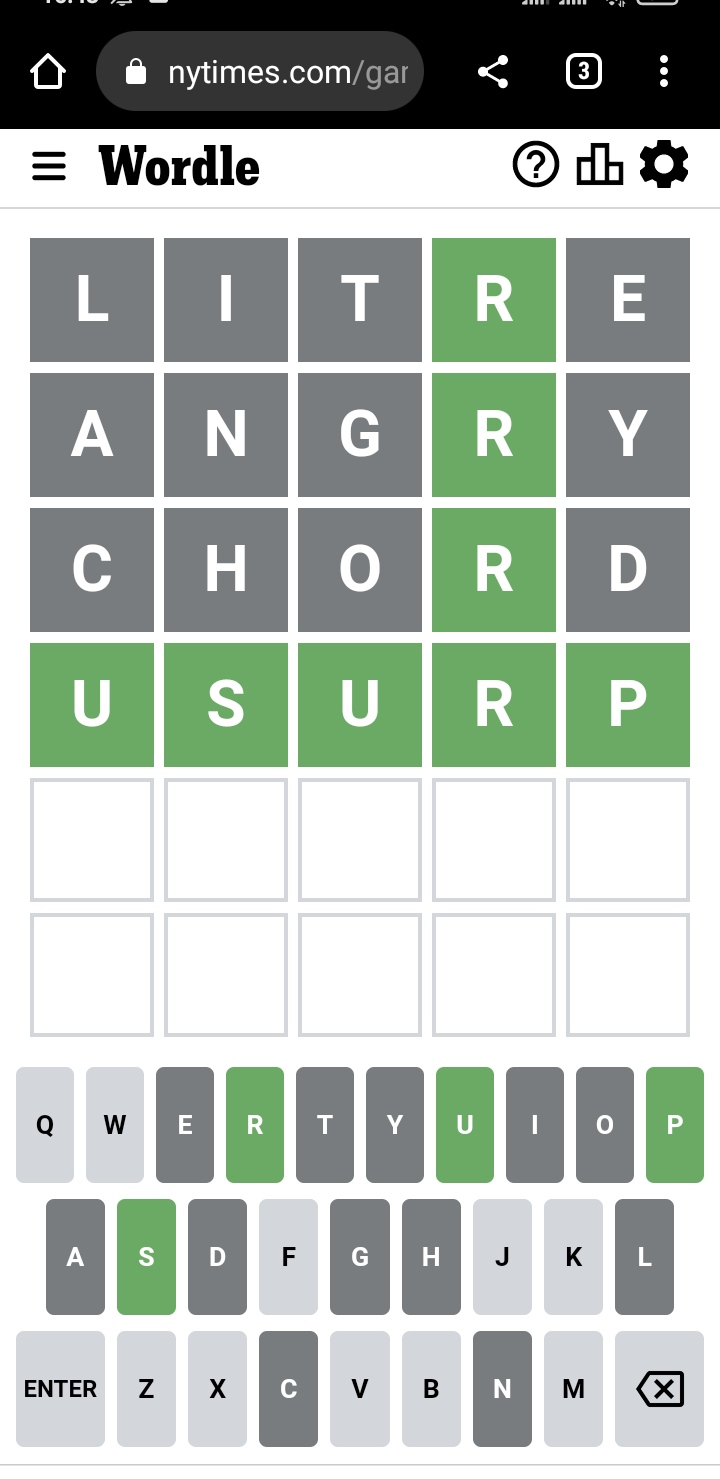Tap the Q key
The height and width of the screenshot is (1479, 720).
click(45, 1125)
